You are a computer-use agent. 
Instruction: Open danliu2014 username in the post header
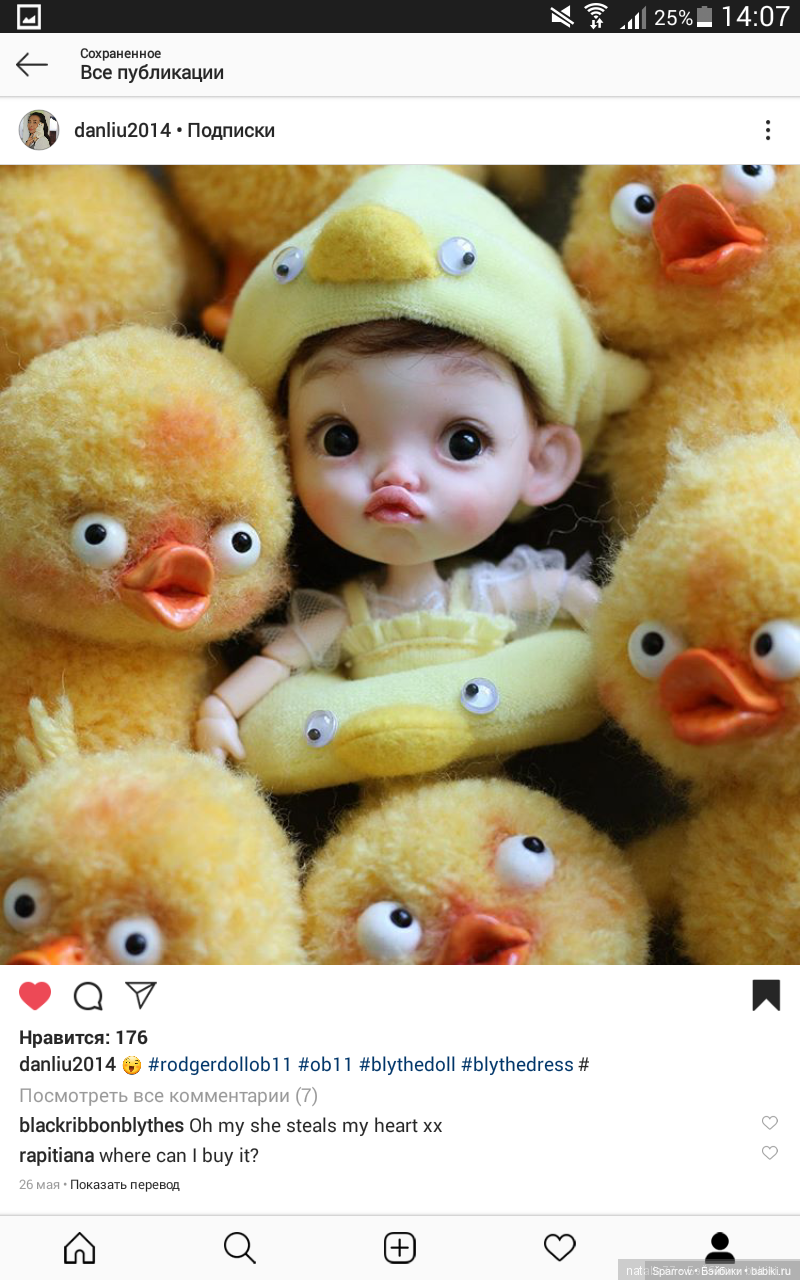122,130
